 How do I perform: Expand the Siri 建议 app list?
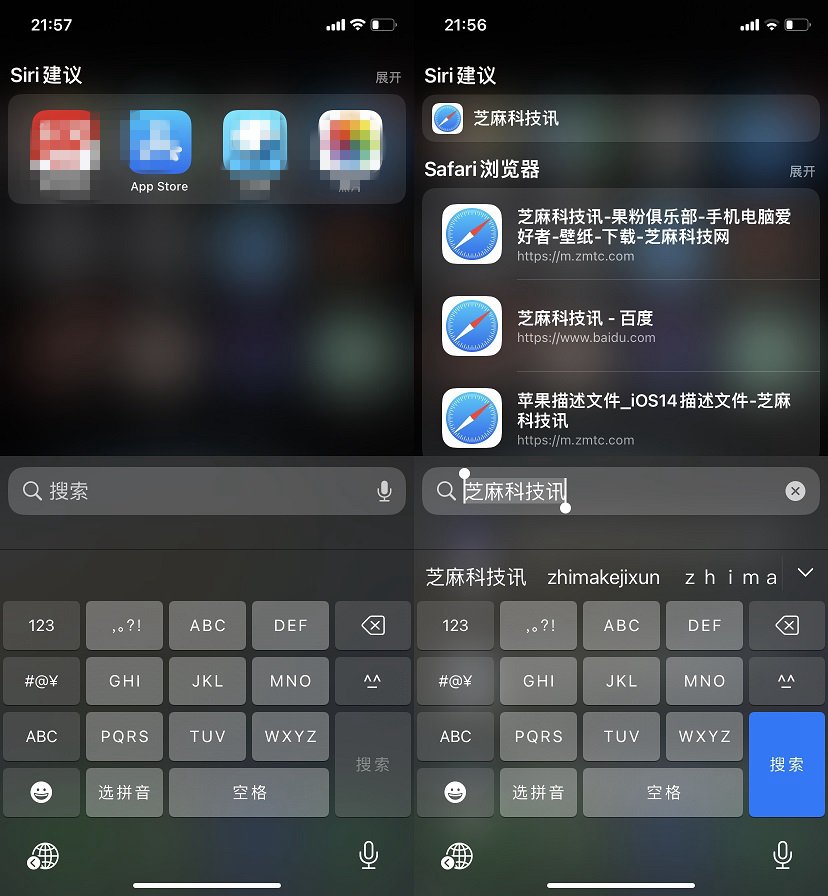388,77
